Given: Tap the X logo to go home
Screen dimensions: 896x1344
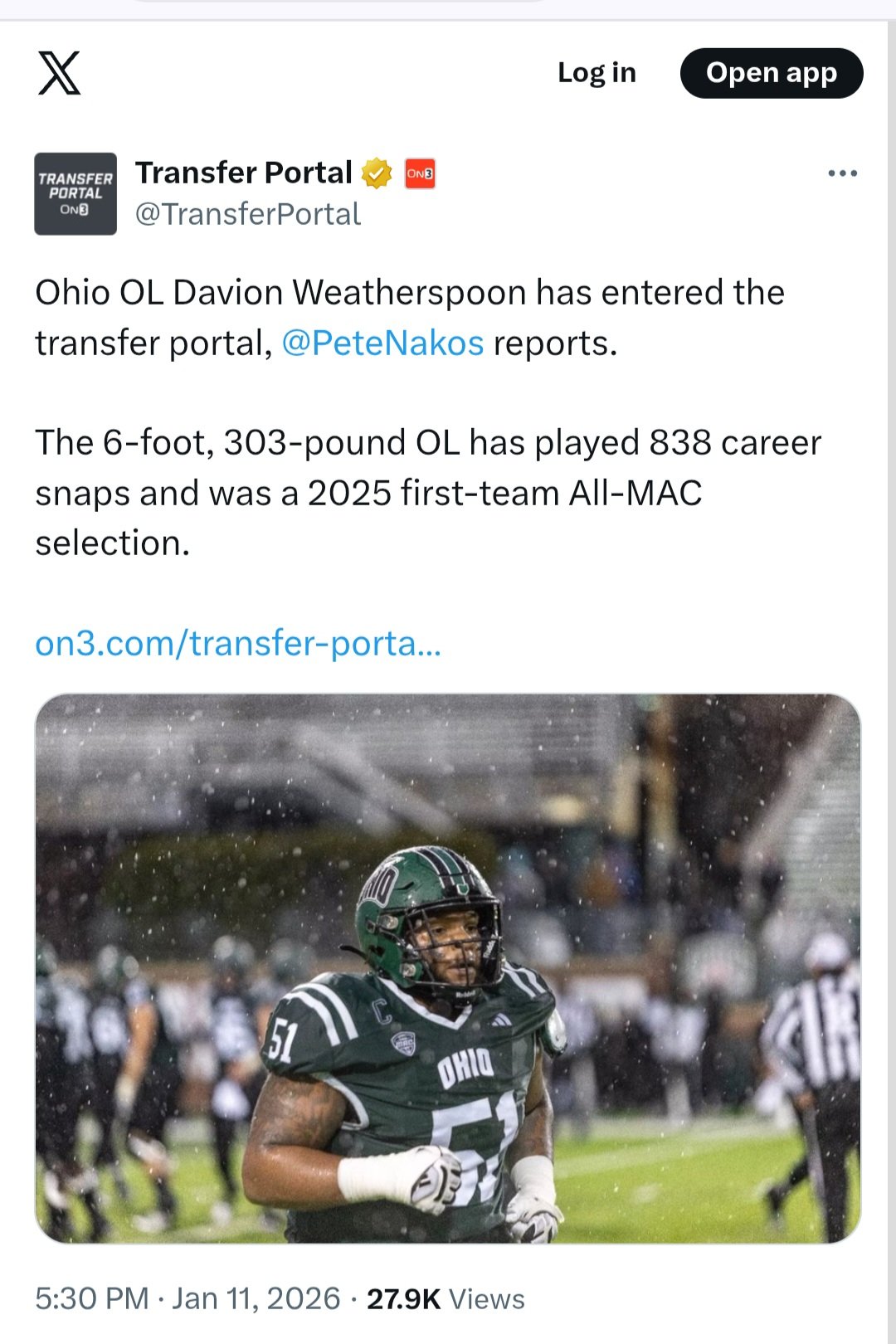Looking at the screenshot, I should coord(59,73).
